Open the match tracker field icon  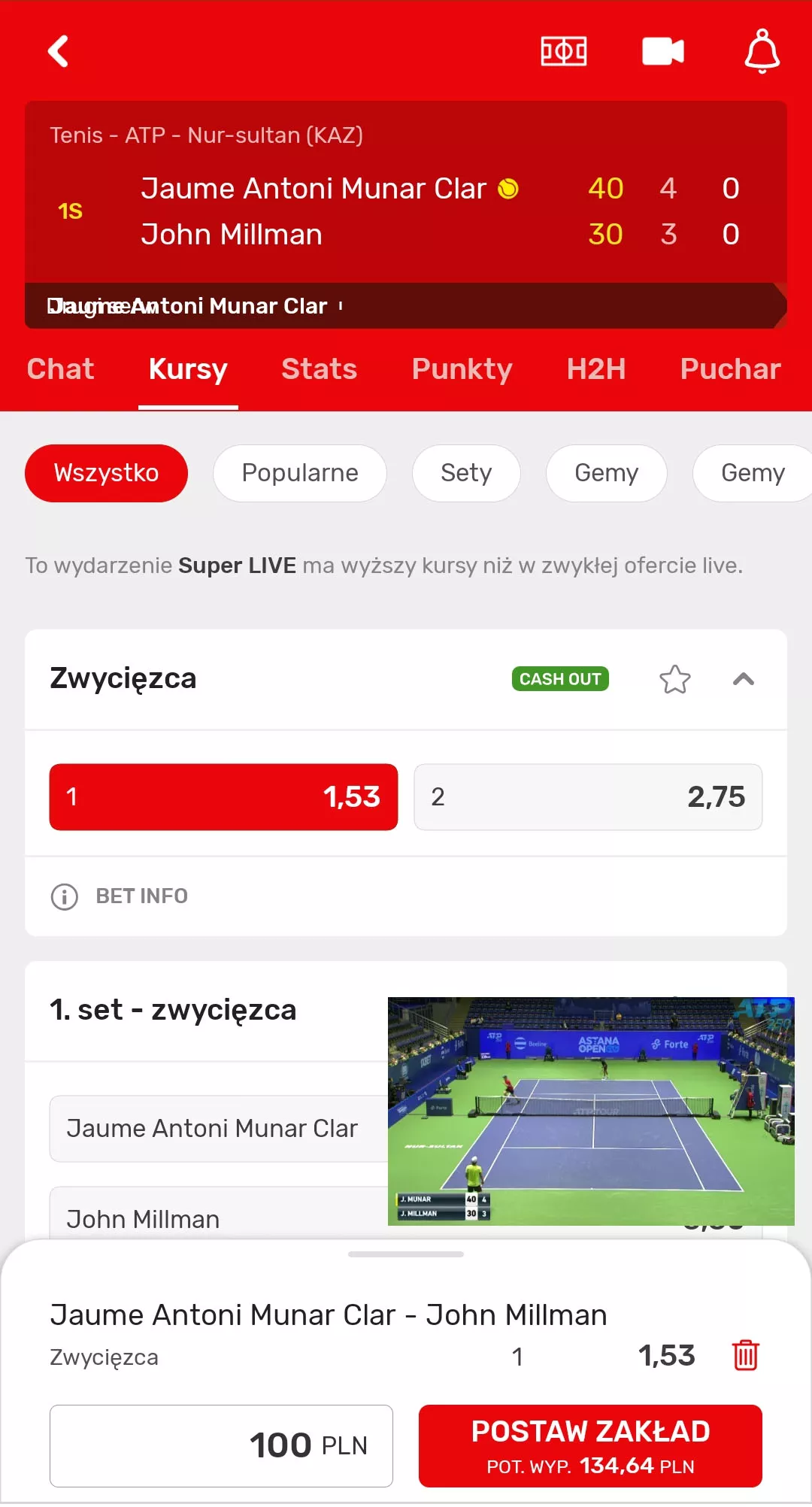(x=564, y=51)
